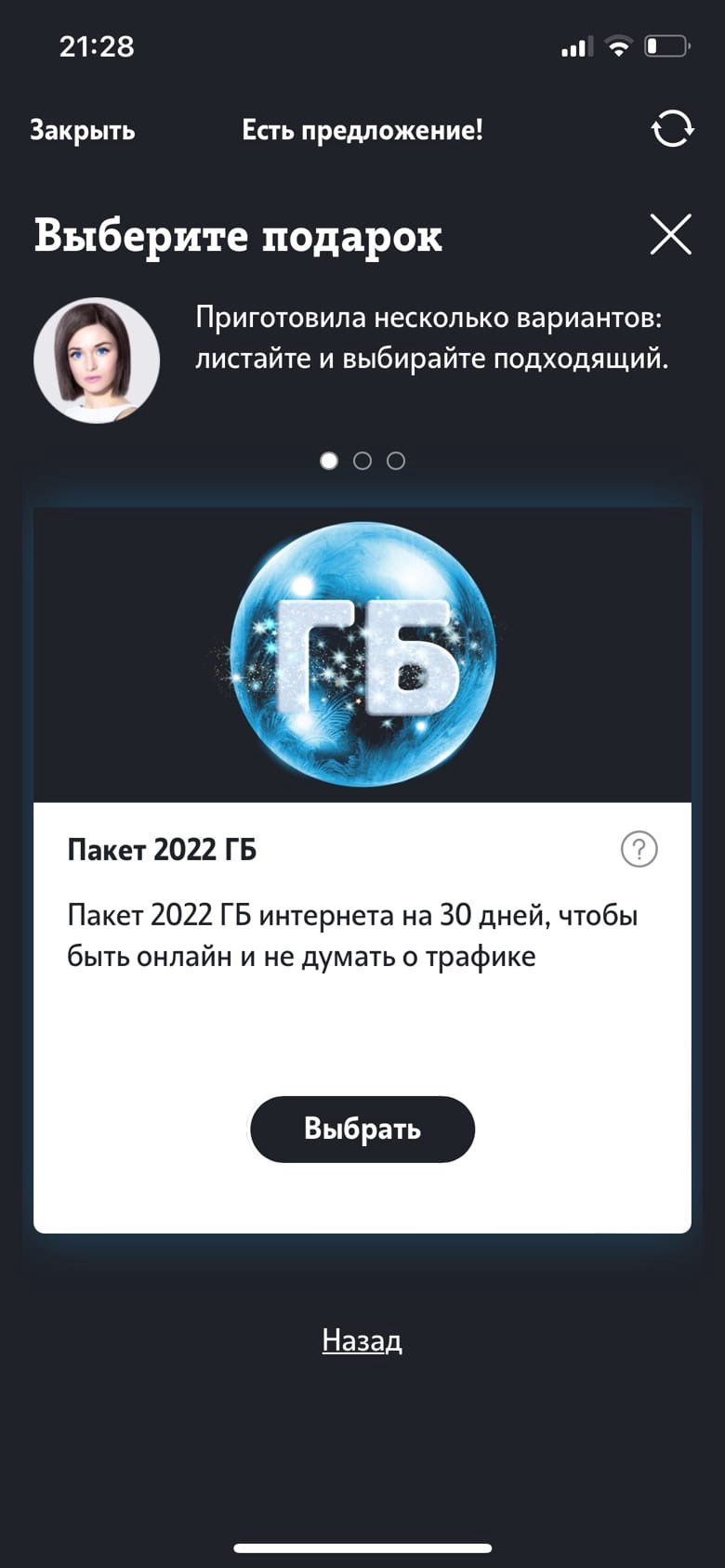Jump to the second gift page dot
The image size is (725, 1568).
click(362, 461)
